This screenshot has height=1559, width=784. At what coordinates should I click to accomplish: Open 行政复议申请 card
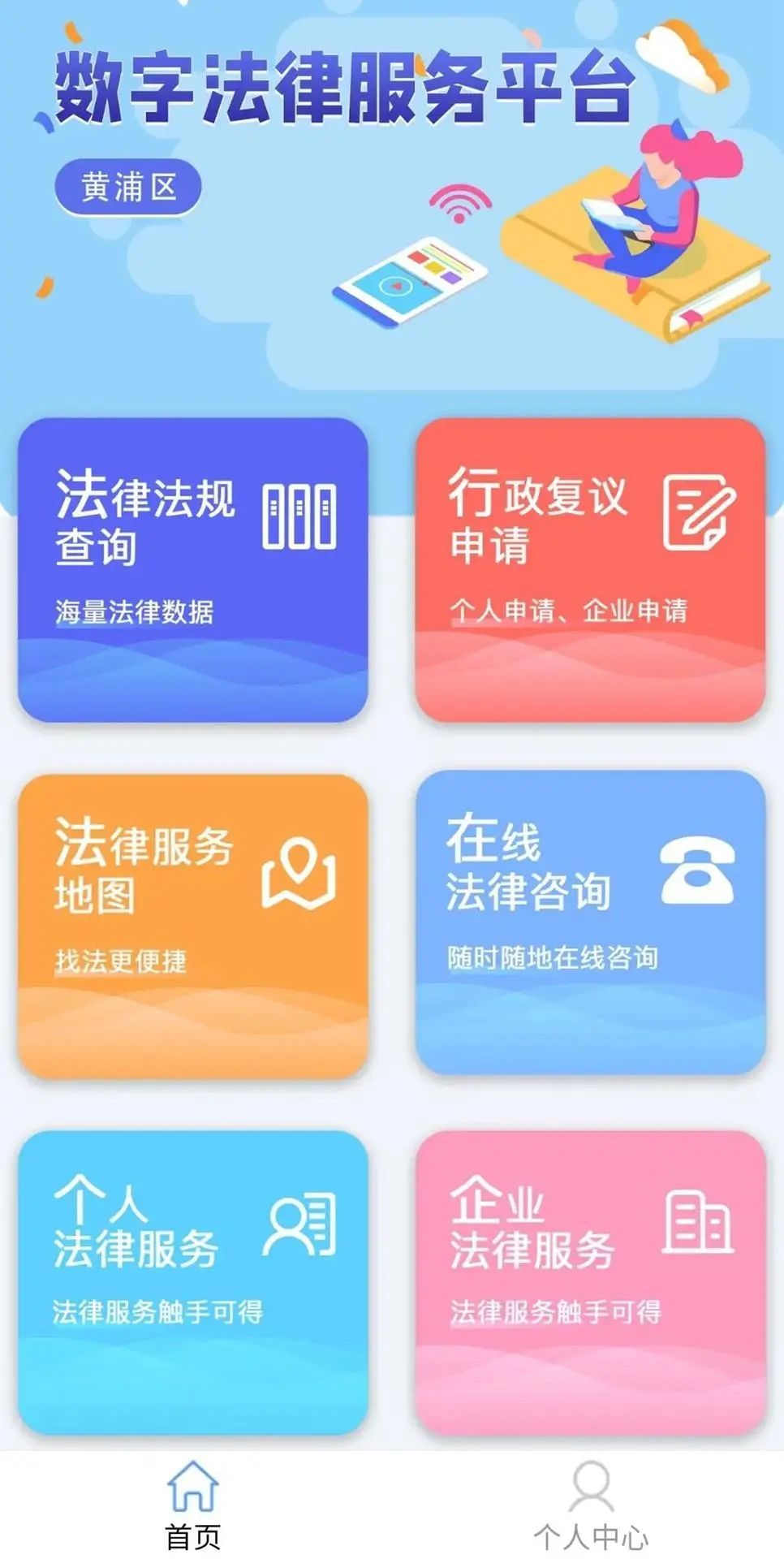(591, 570)
